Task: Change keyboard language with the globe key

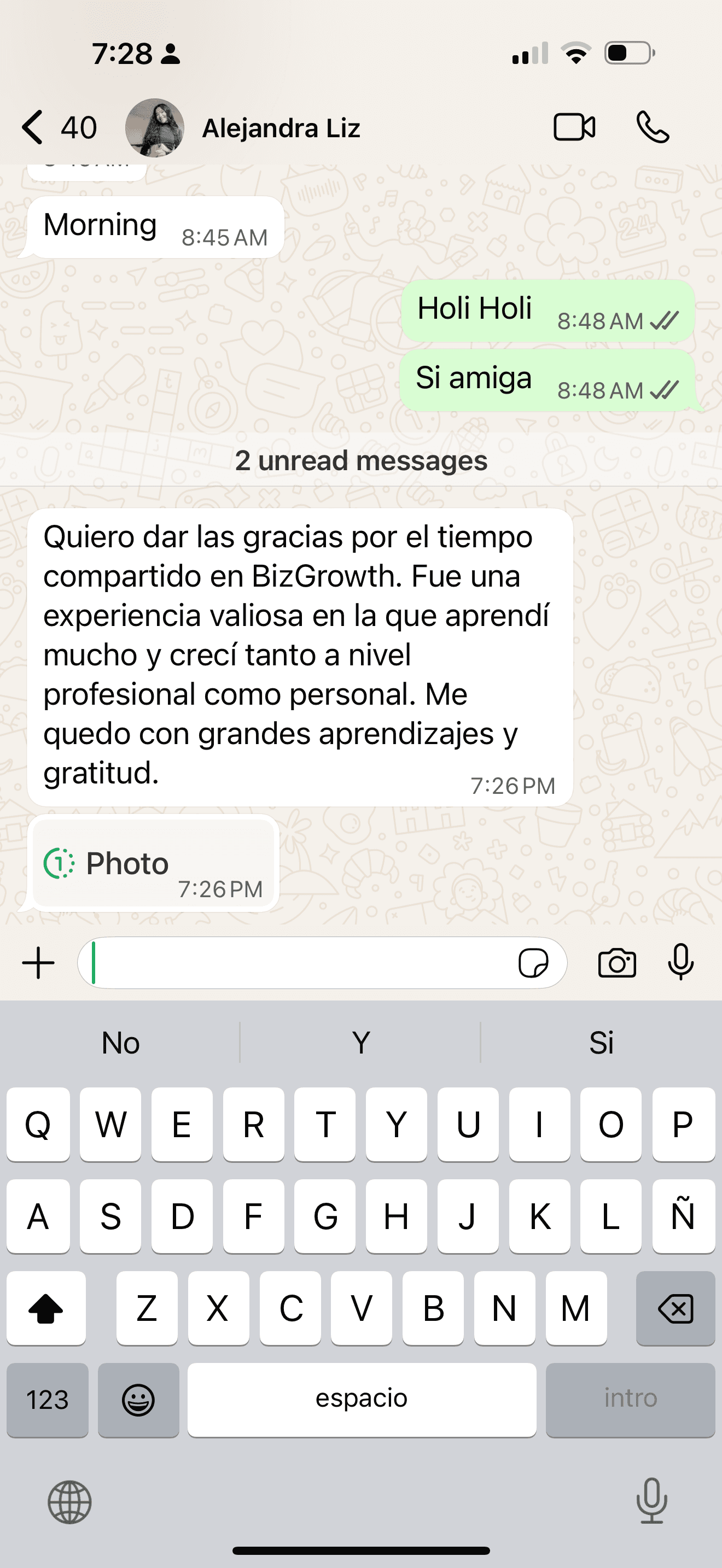Action: pyautogui.click(x=69, y=1502)
